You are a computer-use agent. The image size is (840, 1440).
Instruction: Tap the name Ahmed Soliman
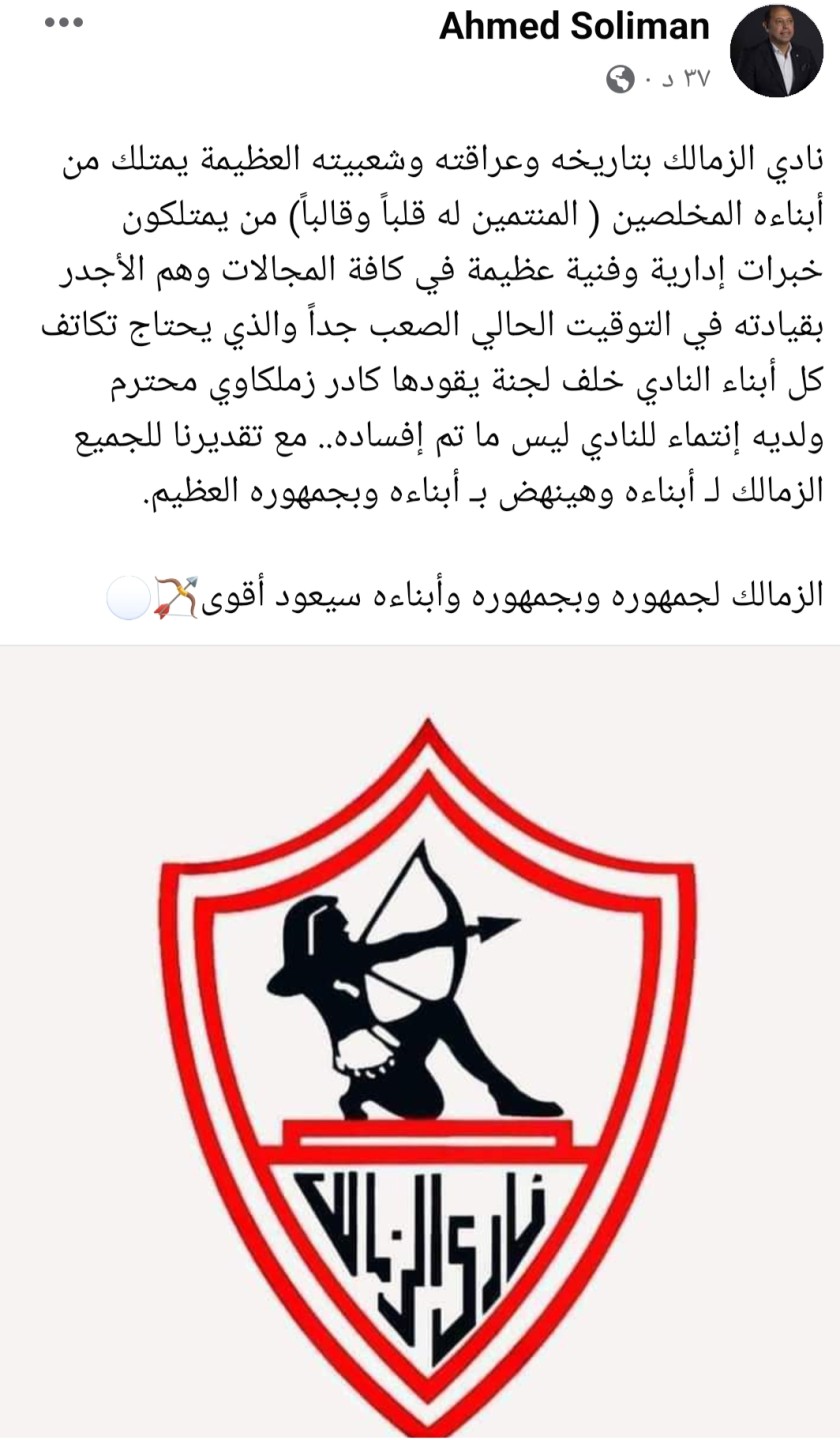coord(574,27)
